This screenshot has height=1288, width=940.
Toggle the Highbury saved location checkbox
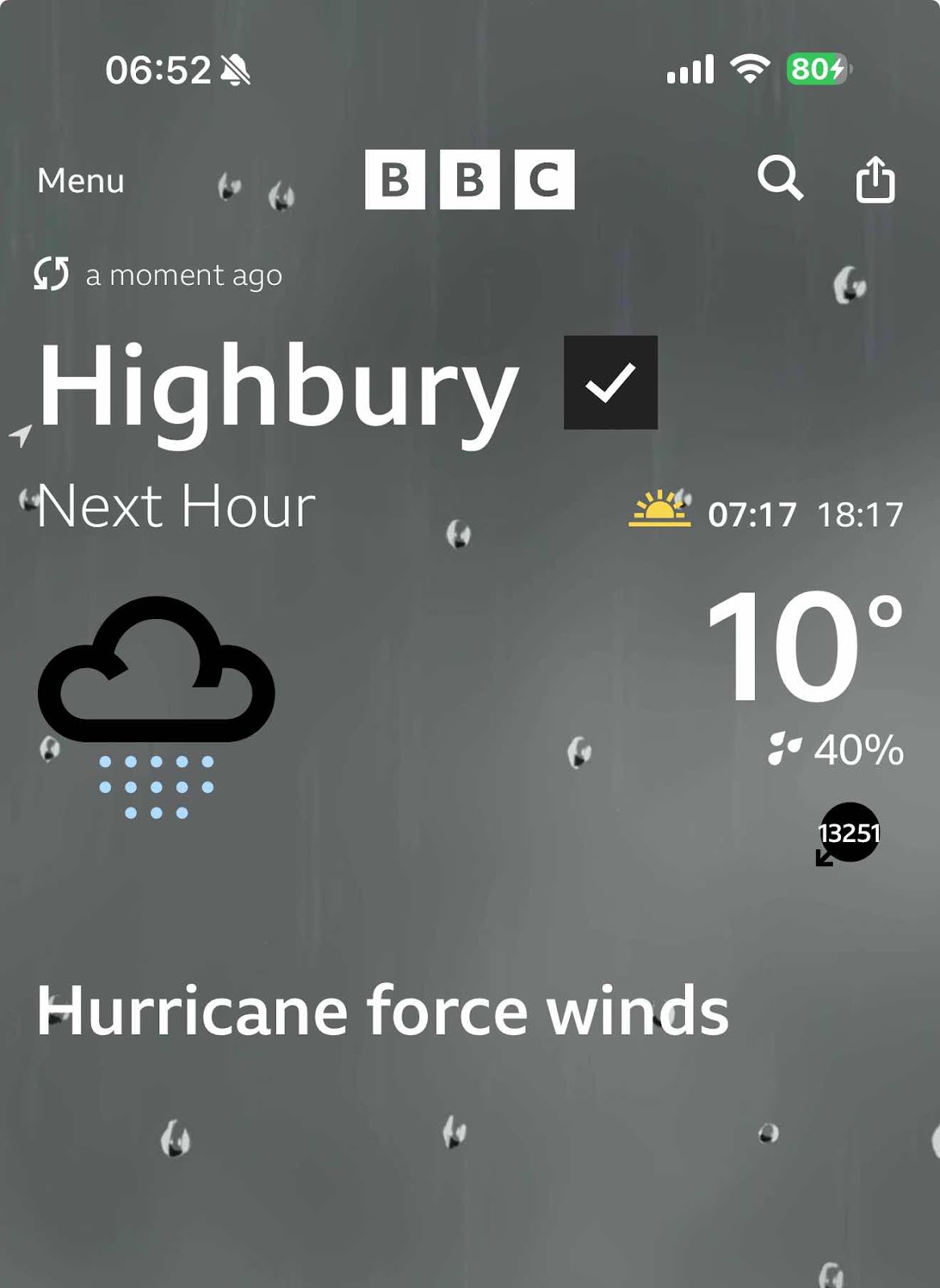pos(610,382)
